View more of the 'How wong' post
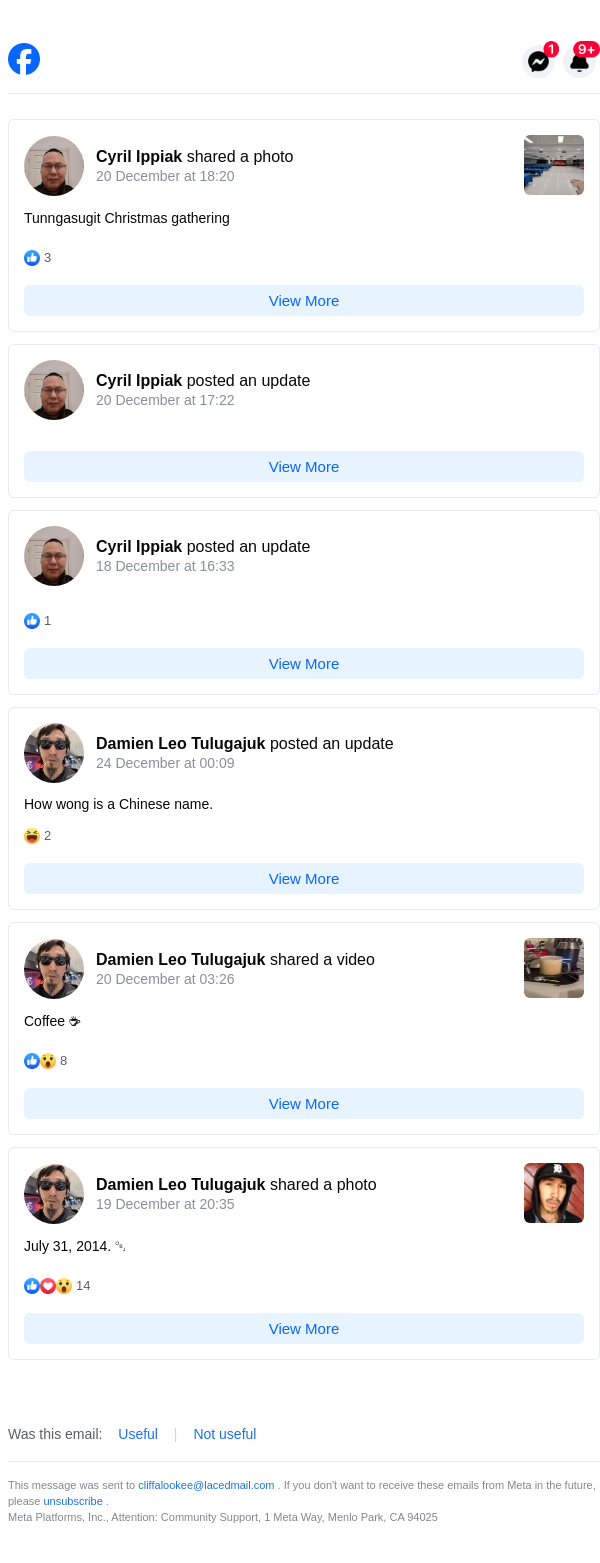600x1563 pixels. coord(304,879)
